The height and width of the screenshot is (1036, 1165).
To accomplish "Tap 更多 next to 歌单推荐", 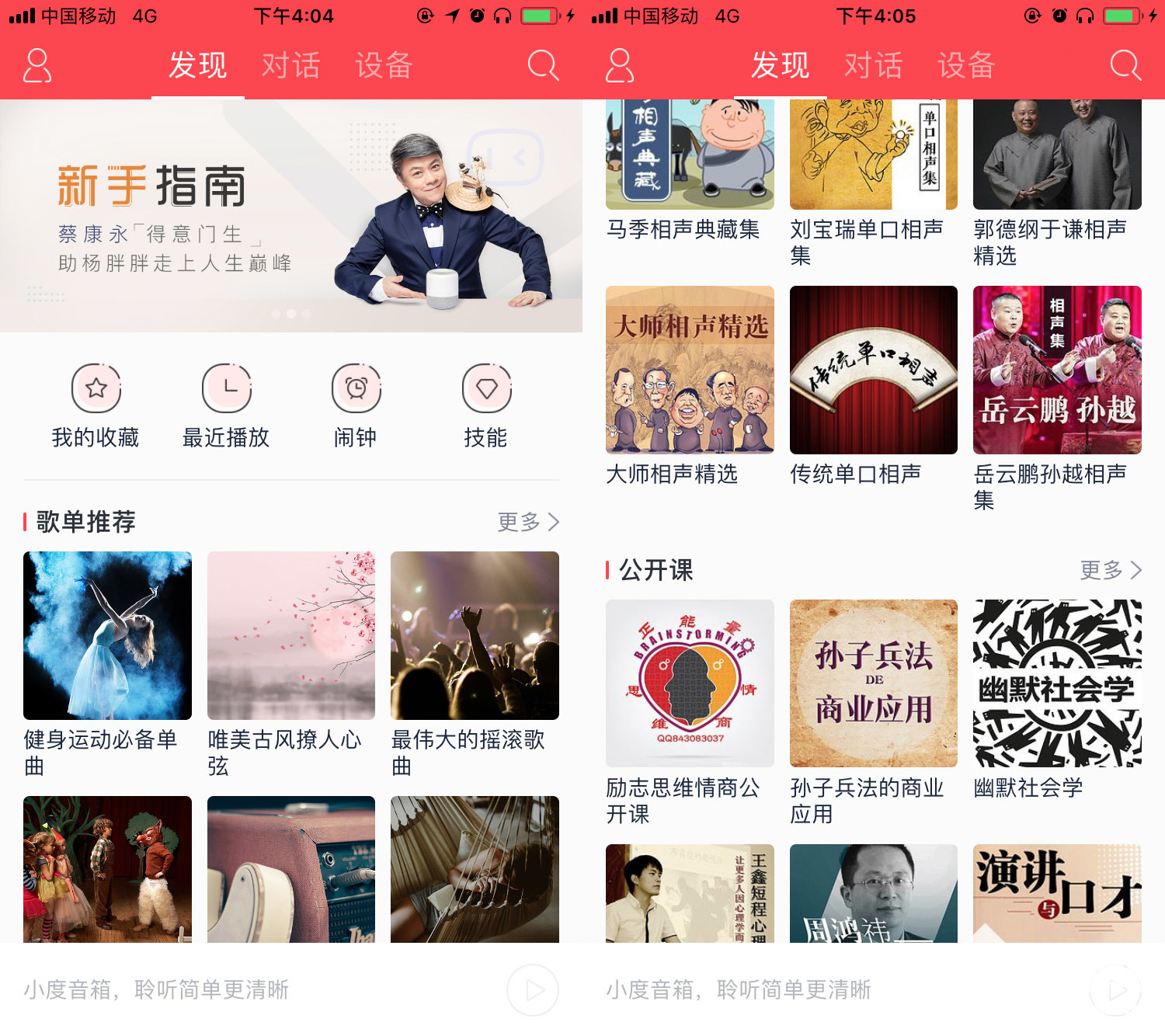I will [528, 522].
